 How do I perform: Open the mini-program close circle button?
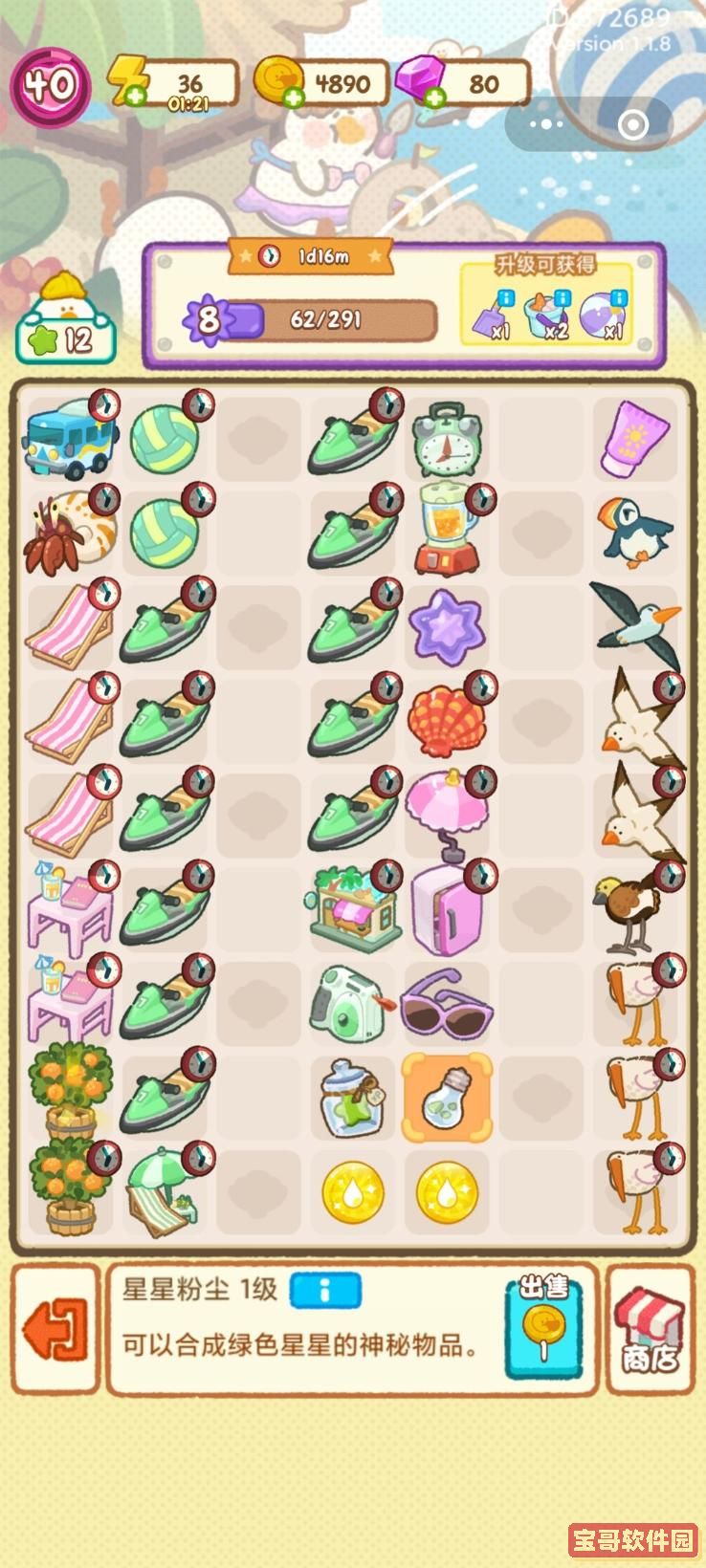click(632, 124)
